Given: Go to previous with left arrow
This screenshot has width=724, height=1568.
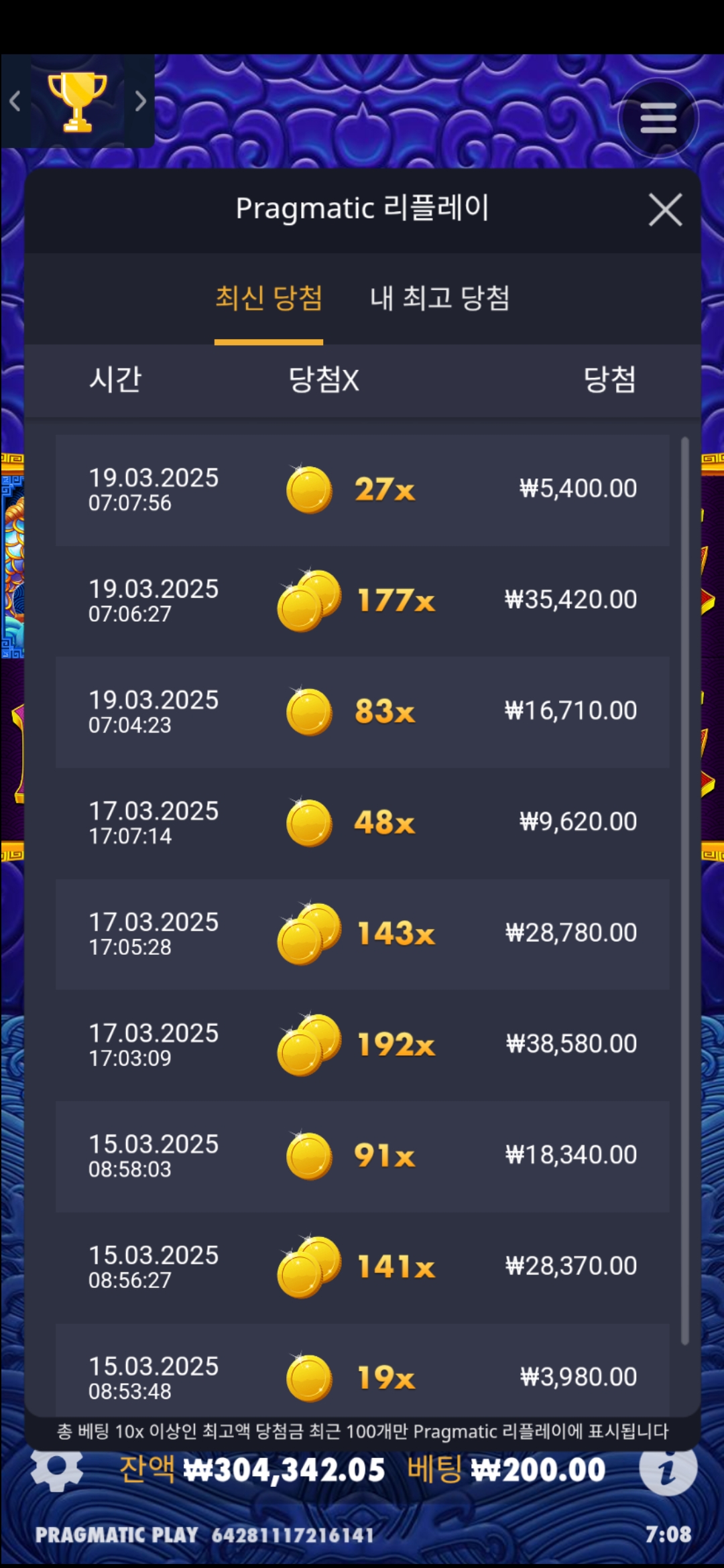Looking at the screenshot, I should 15,101.
